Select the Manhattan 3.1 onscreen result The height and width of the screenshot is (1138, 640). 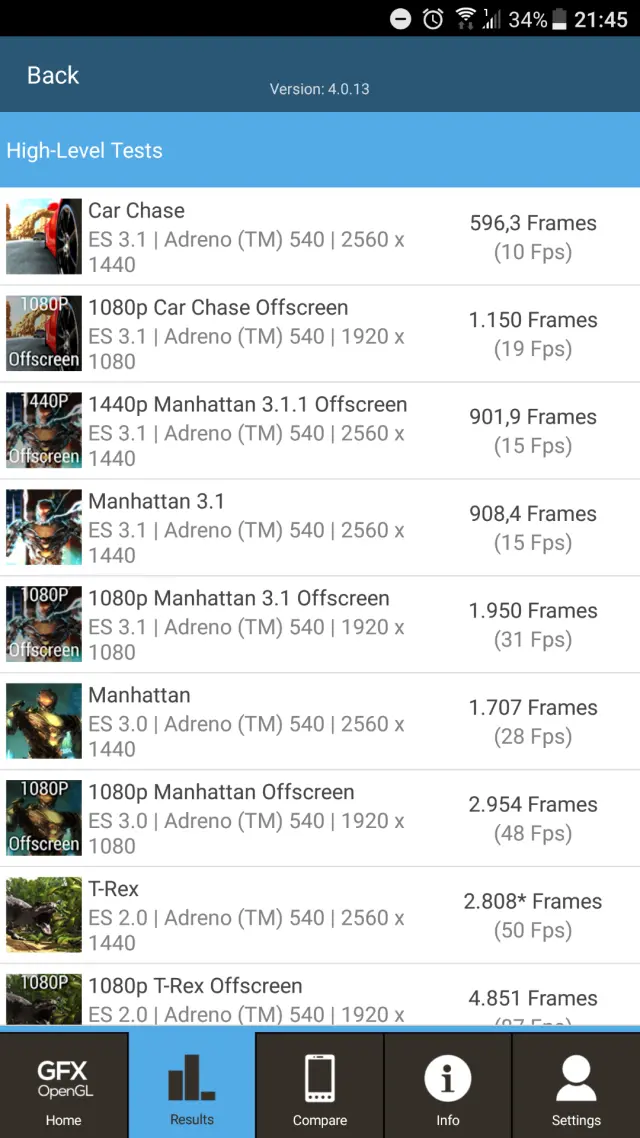(x=320, y=528)
